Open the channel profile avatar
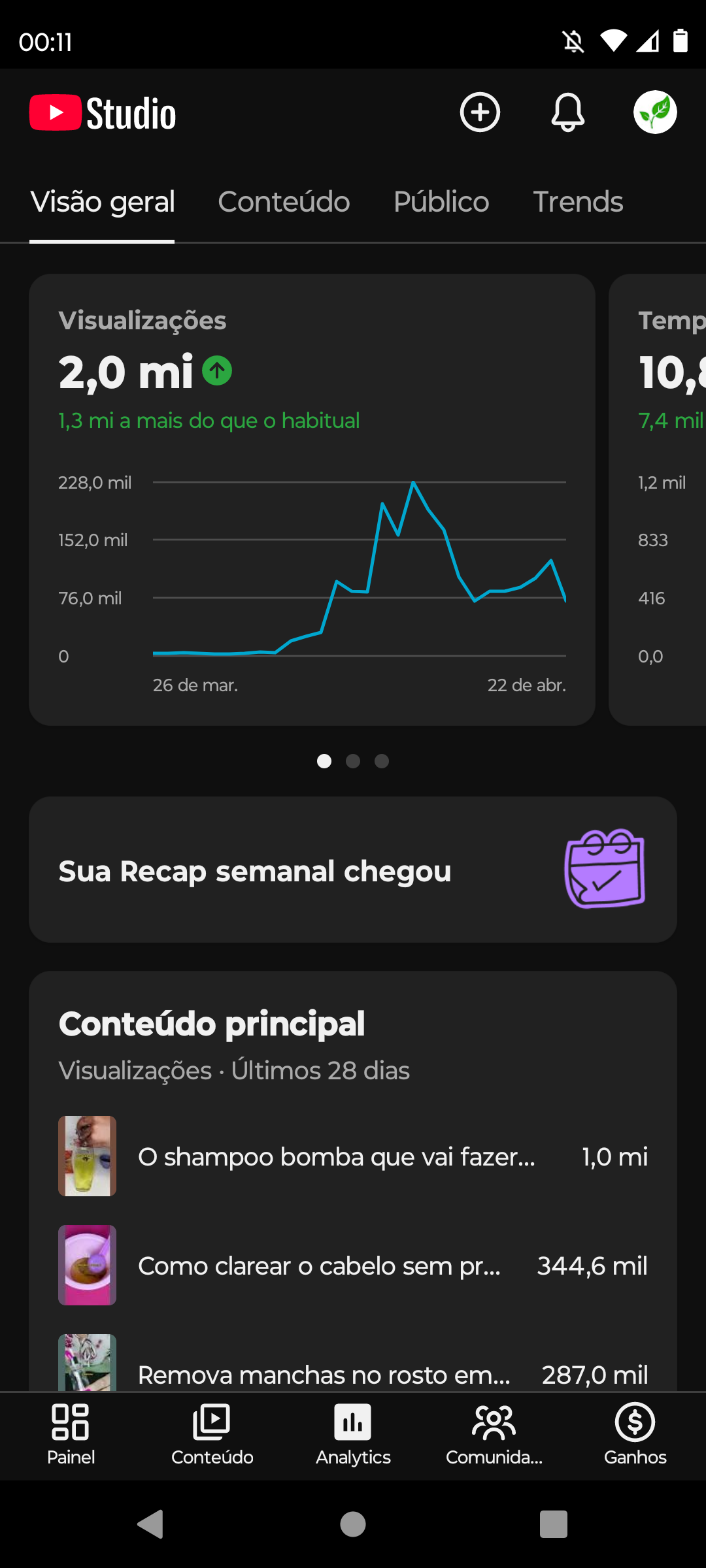Screen dimensions: 706x1568 tap(655, 112)
